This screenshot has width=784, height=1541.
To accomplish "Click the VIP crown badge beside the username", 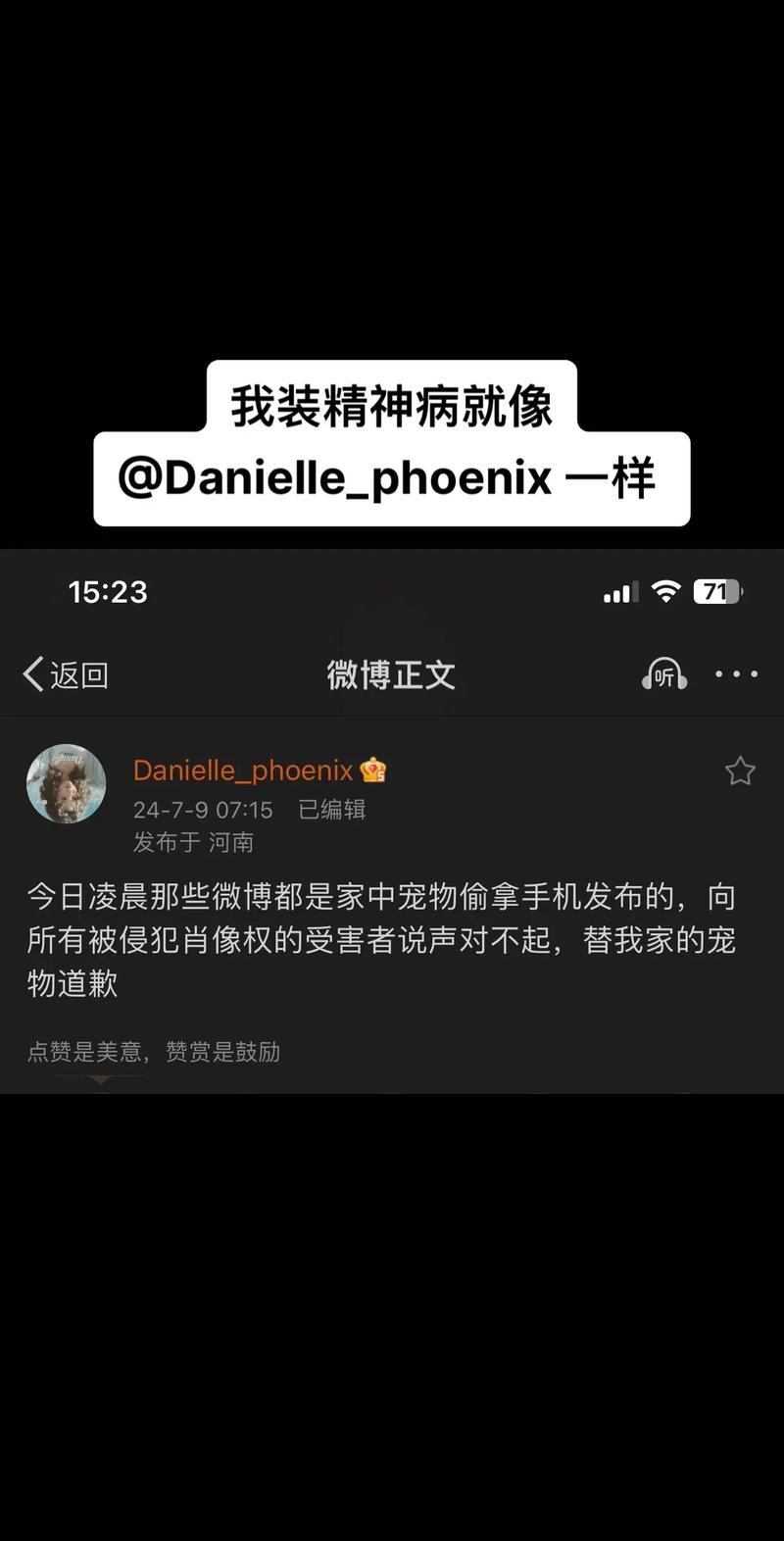I will pos(375,770).
